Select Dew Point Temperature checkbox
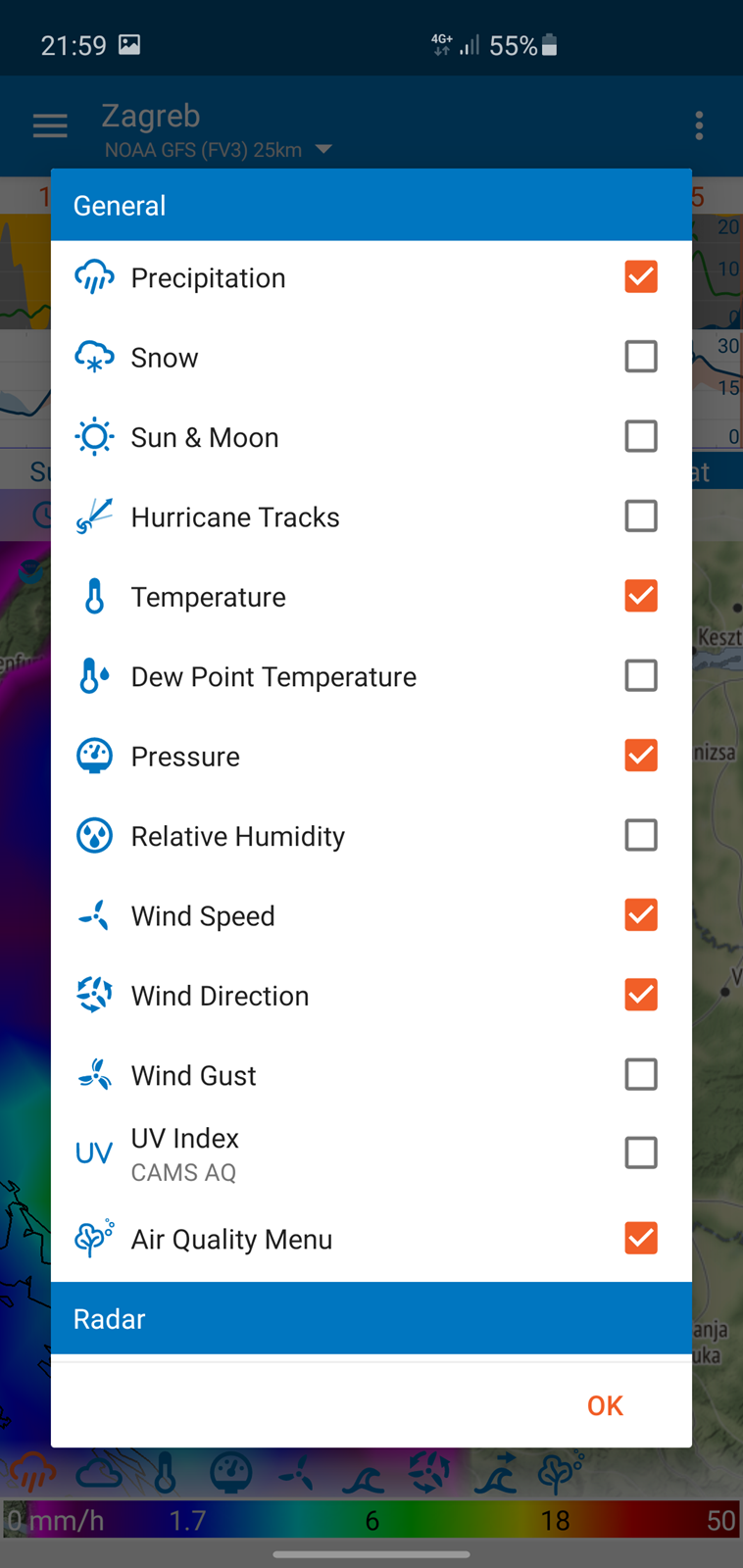This screenshot has width=743, height=1568. tap(641, 675)
